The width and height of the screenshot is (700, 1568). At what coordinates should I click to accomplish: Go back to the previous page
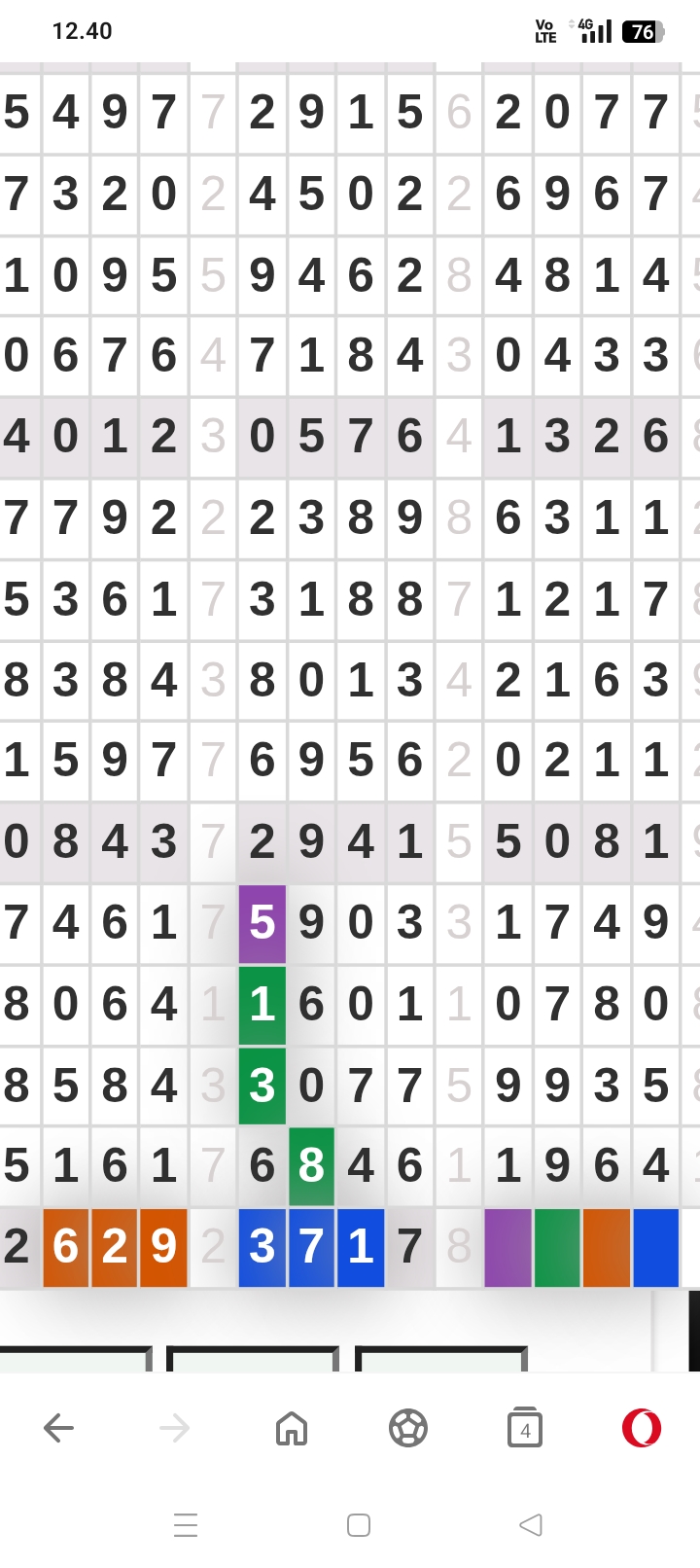pos(59,1428)
